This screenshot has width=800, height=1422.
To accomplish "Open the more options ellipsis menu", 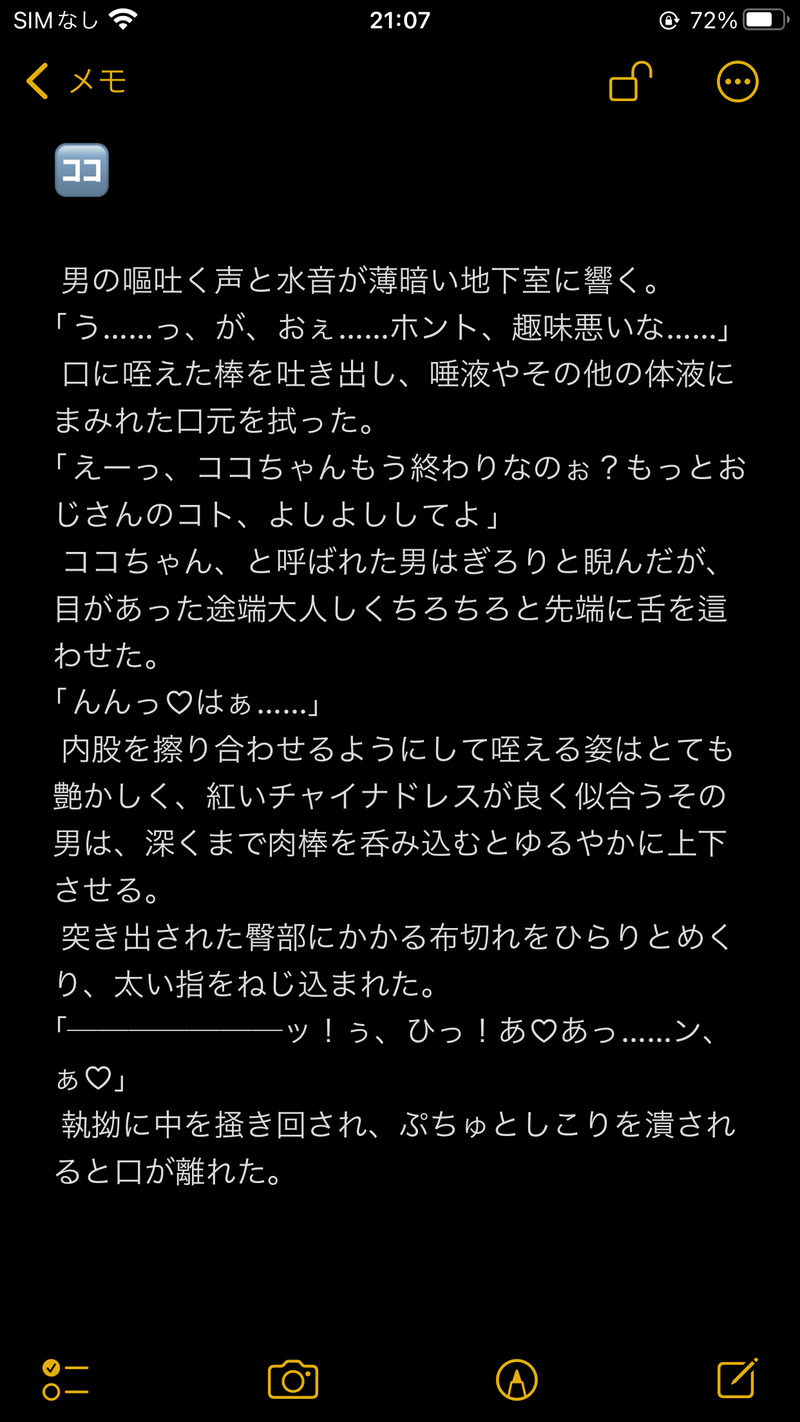I will click(x=738, y=81).
